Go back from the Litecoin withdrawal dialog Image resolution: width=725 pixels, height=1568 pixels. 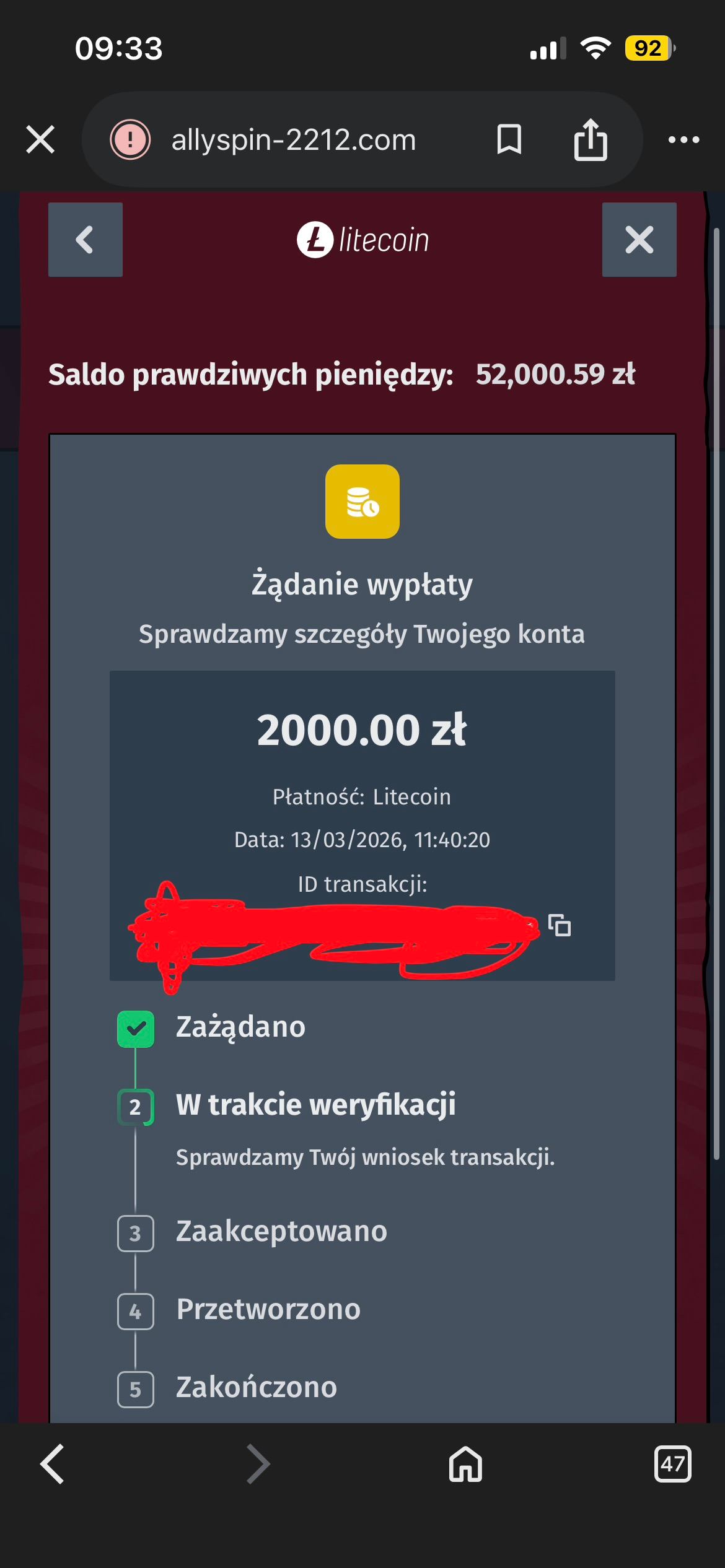[86, 240]
